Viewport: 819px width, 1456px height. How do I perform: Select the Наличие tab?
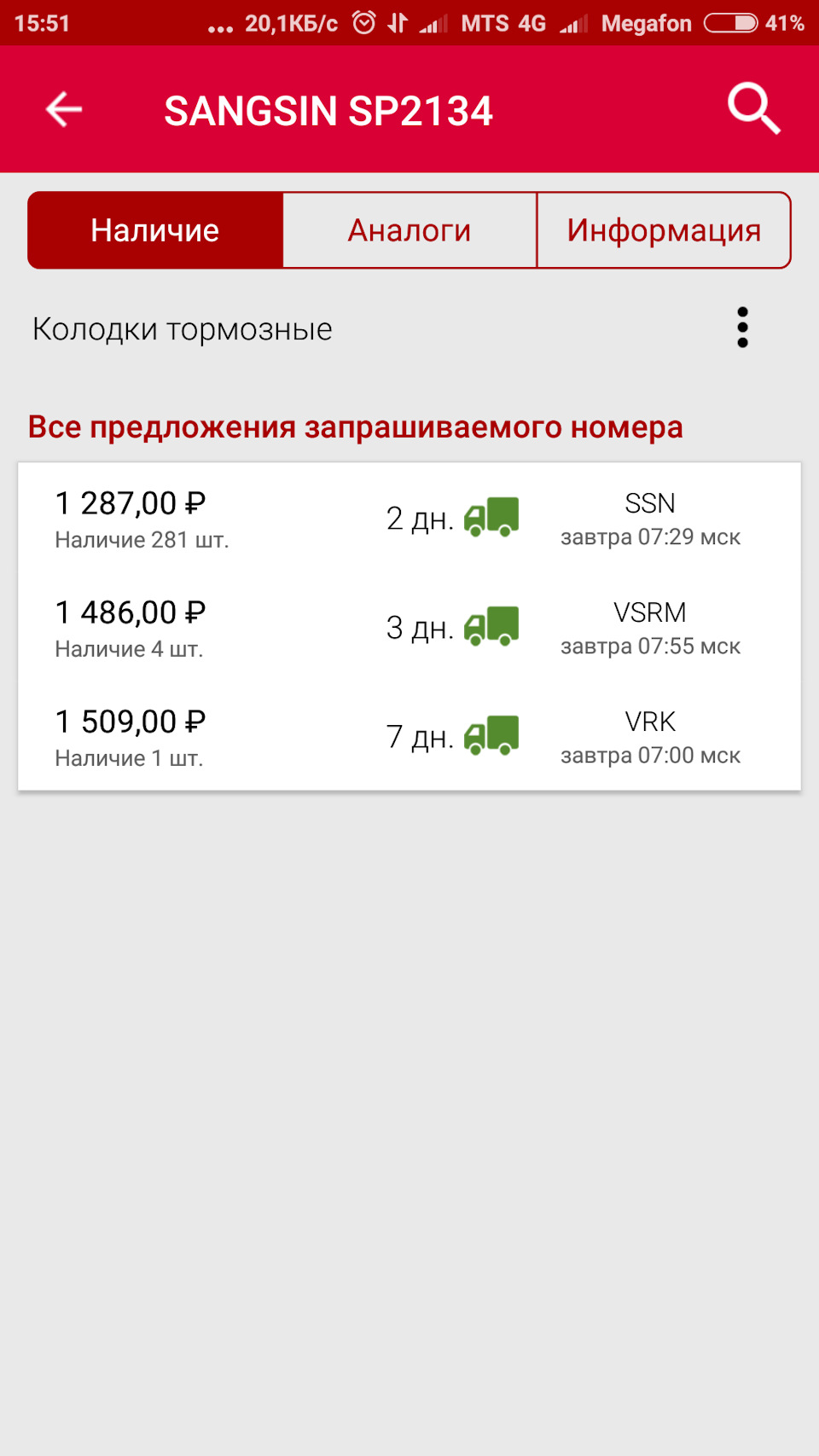(x=154, y=229)
